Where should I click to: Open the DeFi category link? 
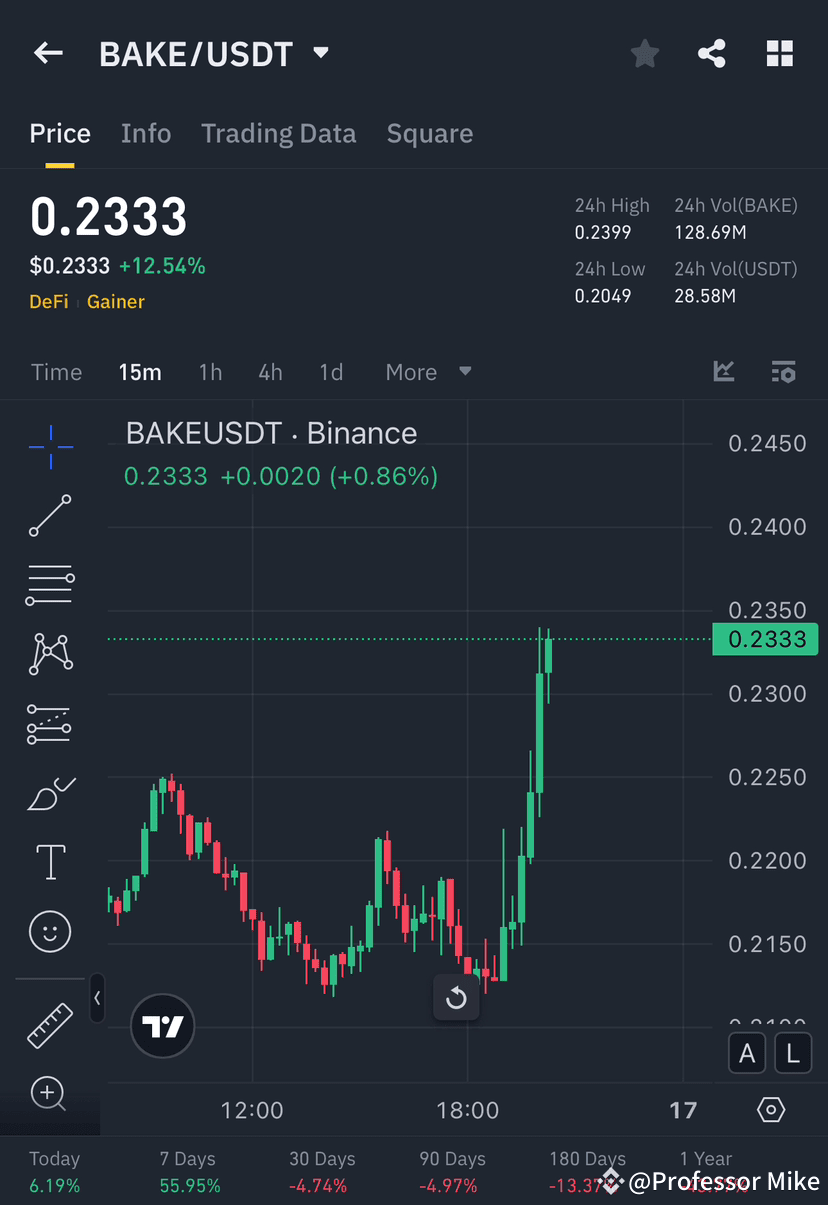point(48,301)
